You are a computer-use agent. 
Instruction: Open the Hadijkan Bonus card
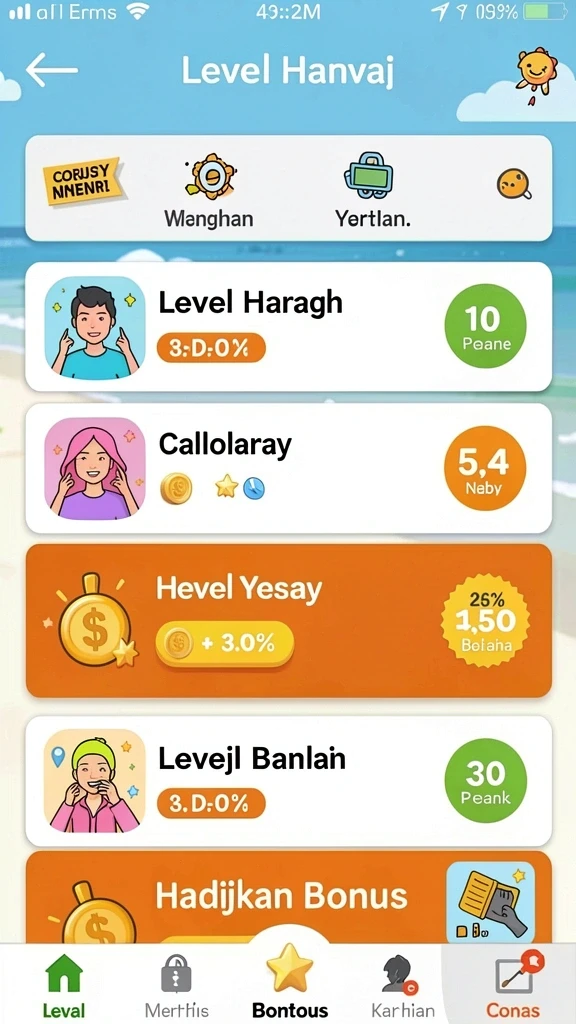click(x=289, y=897)
